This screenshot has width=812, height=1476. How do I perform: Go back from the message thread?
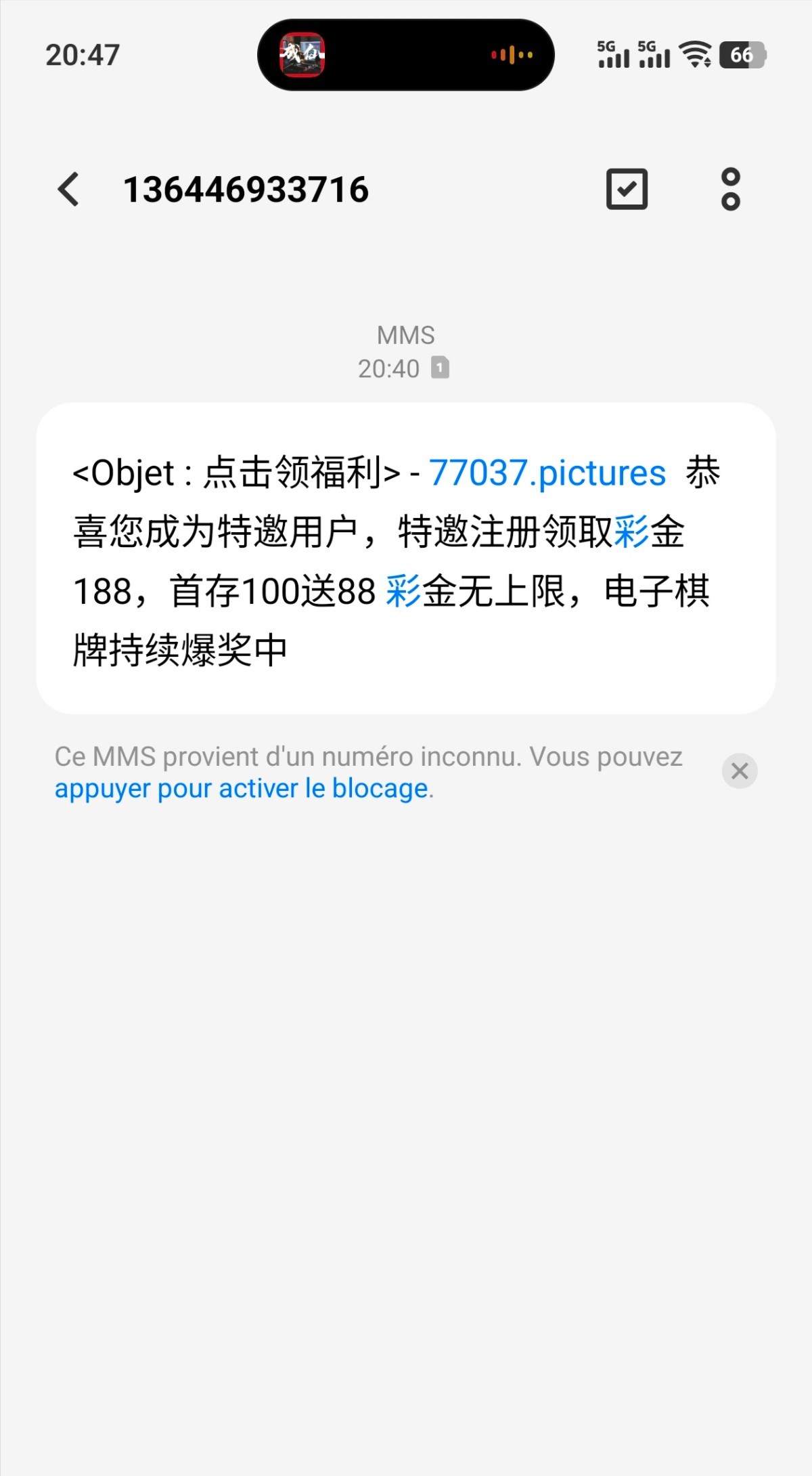click(68, 189)
